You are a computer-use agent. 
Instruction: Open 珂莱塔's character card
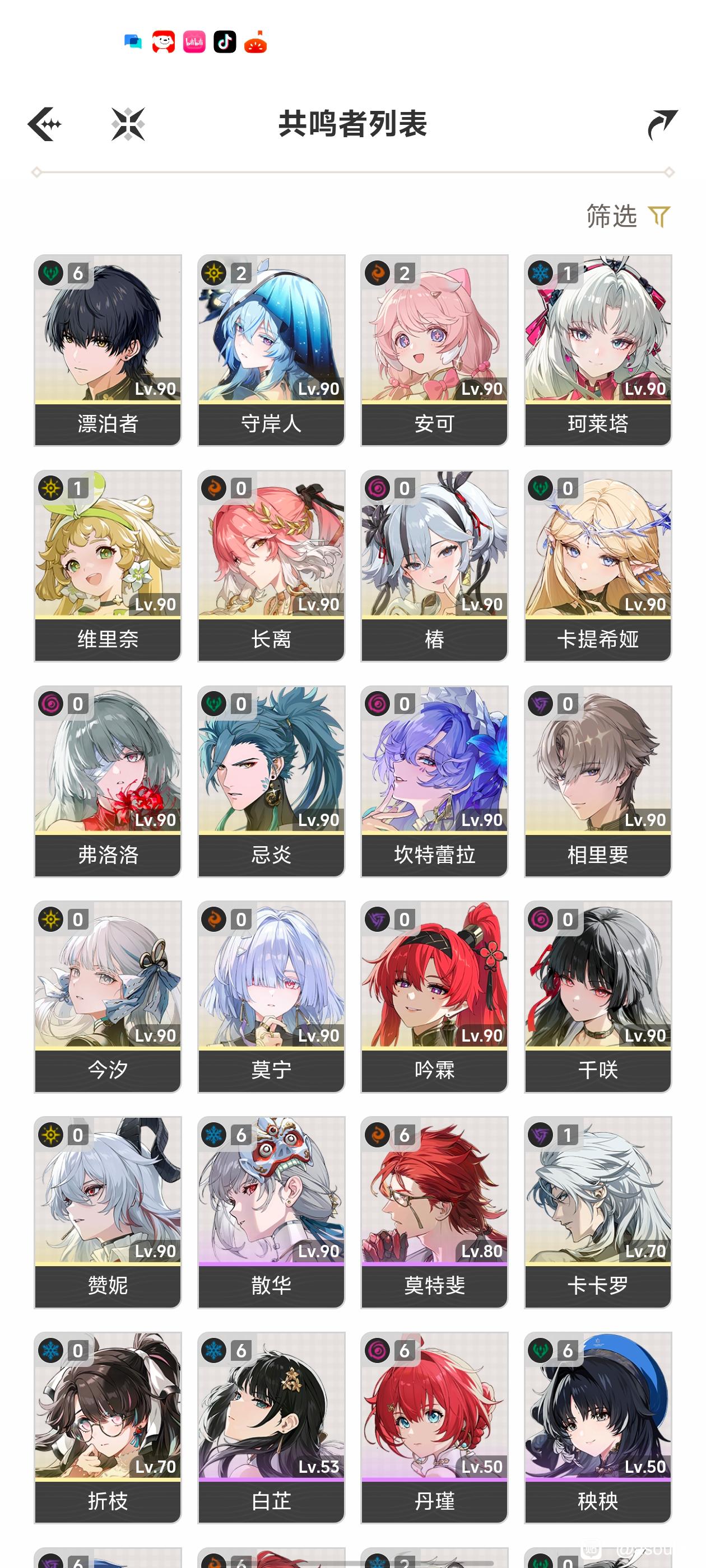coord(597,350)
